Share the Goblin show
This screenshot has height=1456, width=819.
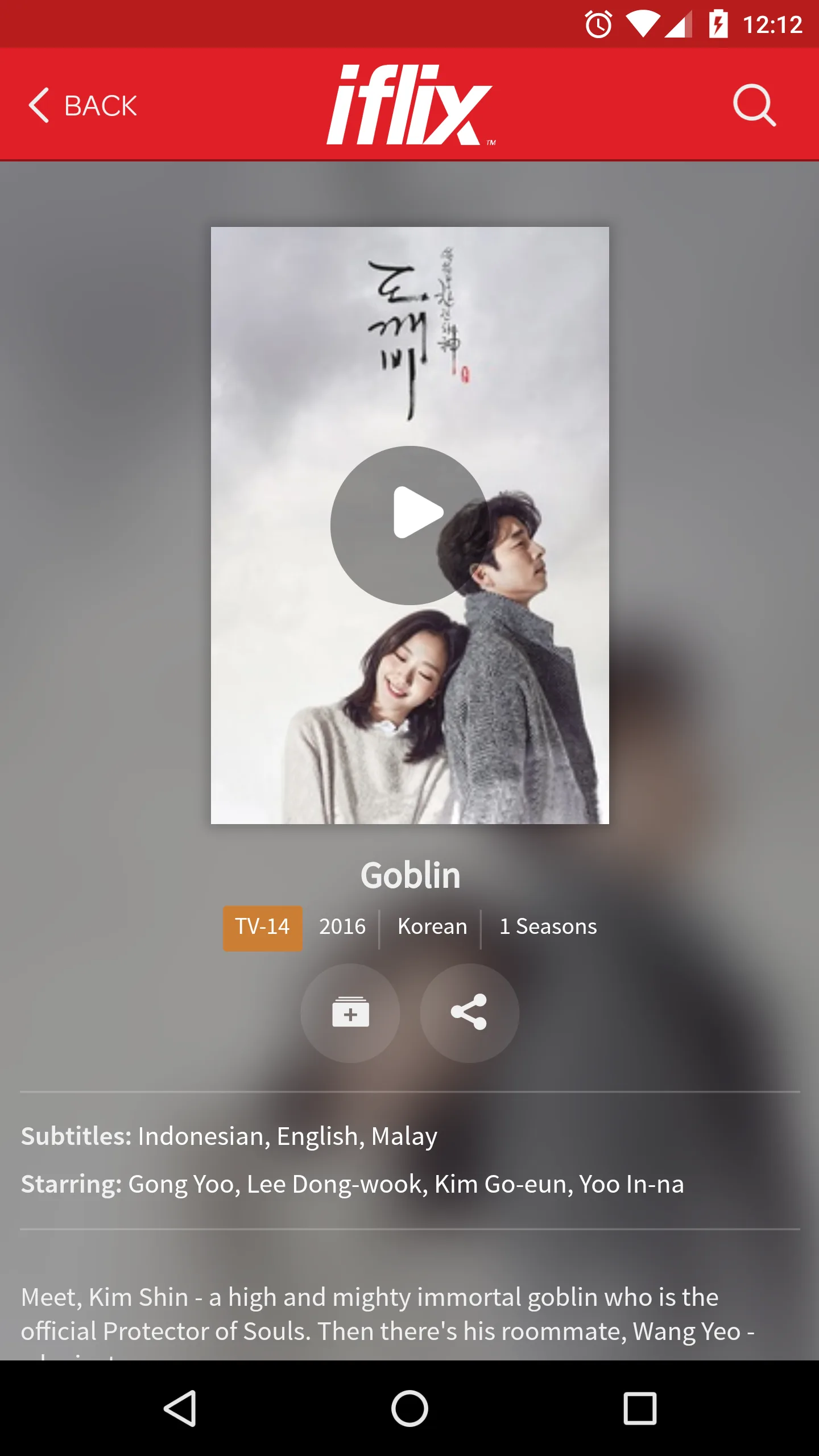click(x=469, y=1013)
